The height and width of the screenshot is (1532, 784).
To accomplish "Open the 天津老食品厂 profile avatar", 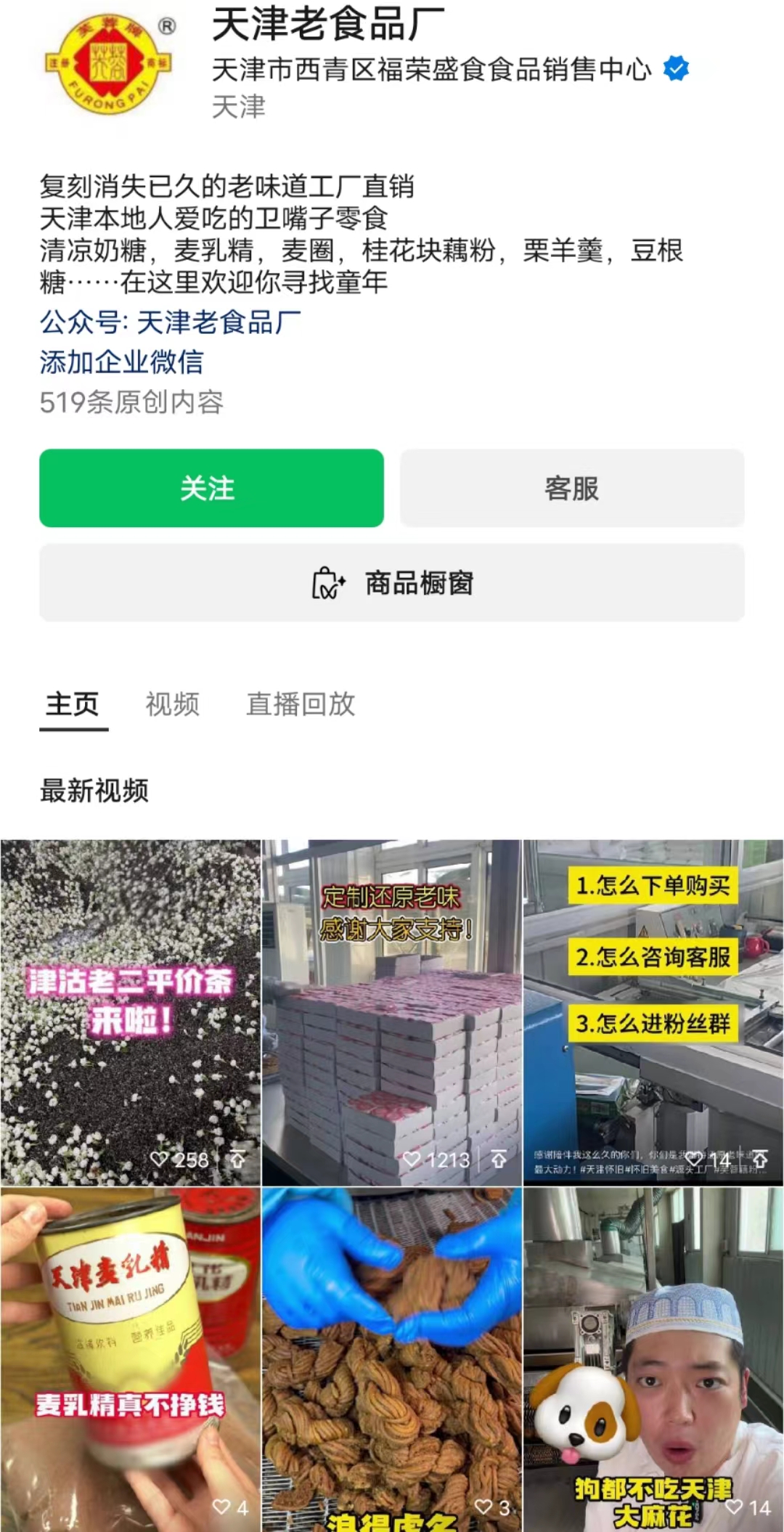I will point(108,65).
